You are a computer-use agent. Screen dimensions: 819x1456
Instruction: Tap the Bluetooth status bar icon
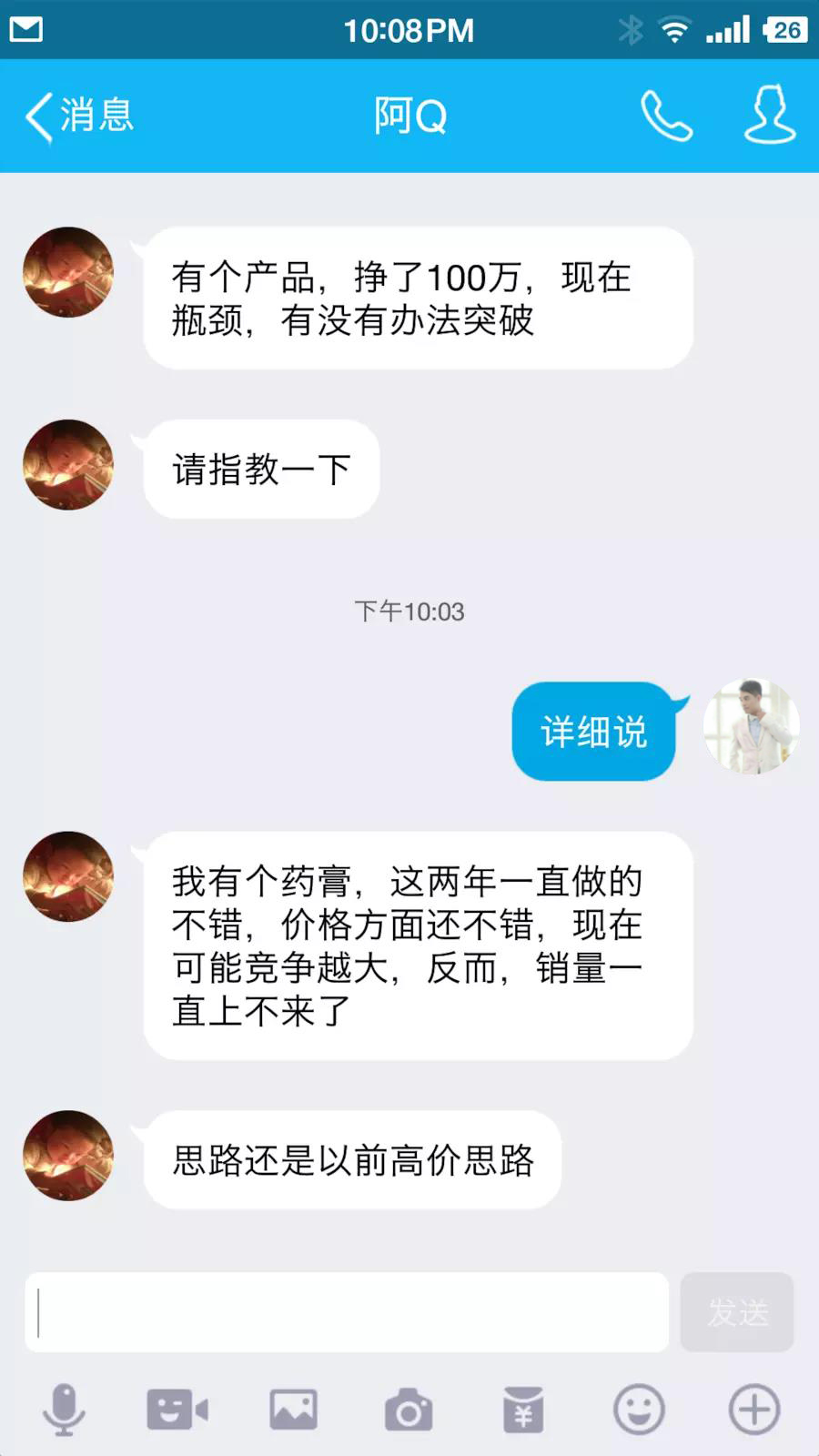click(x=633, y=29)
